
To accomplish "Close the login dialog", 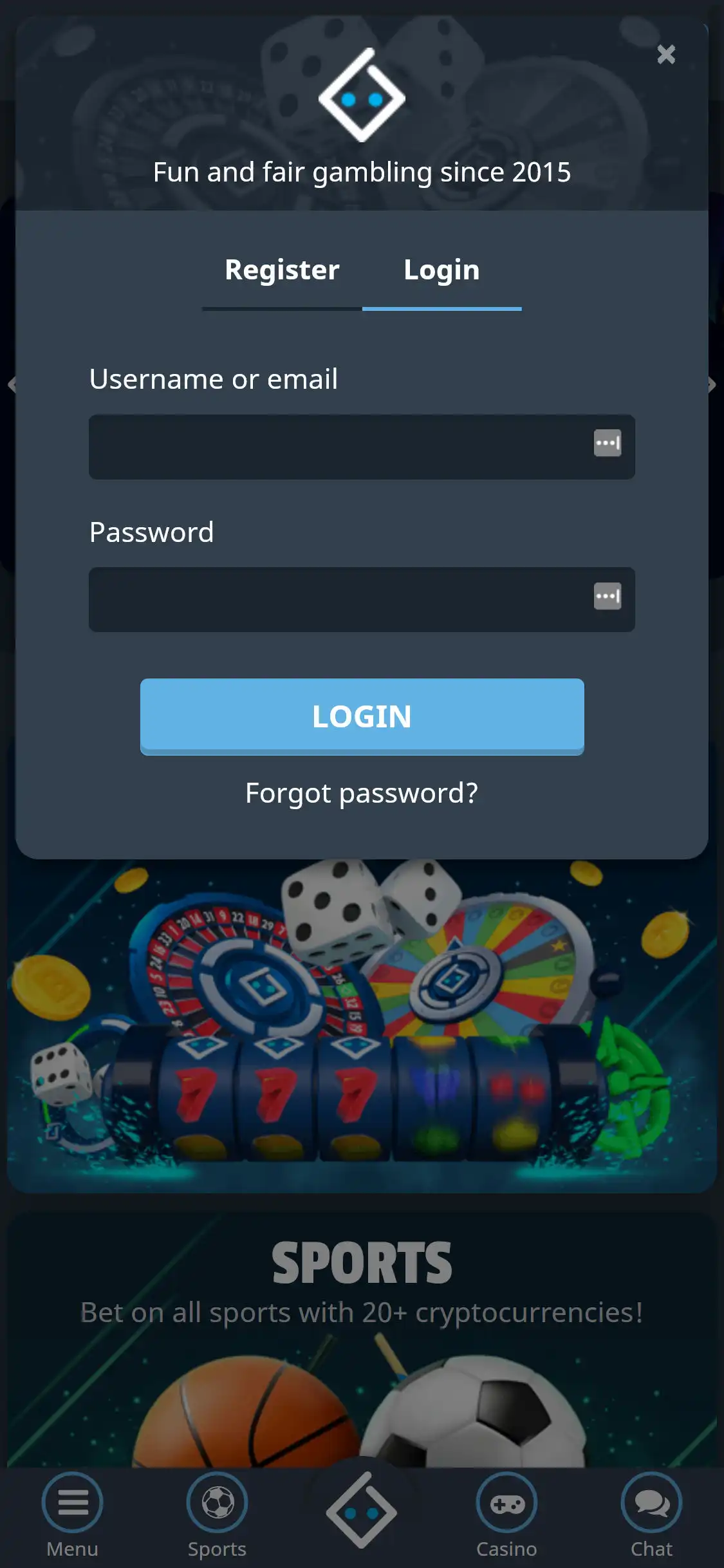I will tap(666, 54).
